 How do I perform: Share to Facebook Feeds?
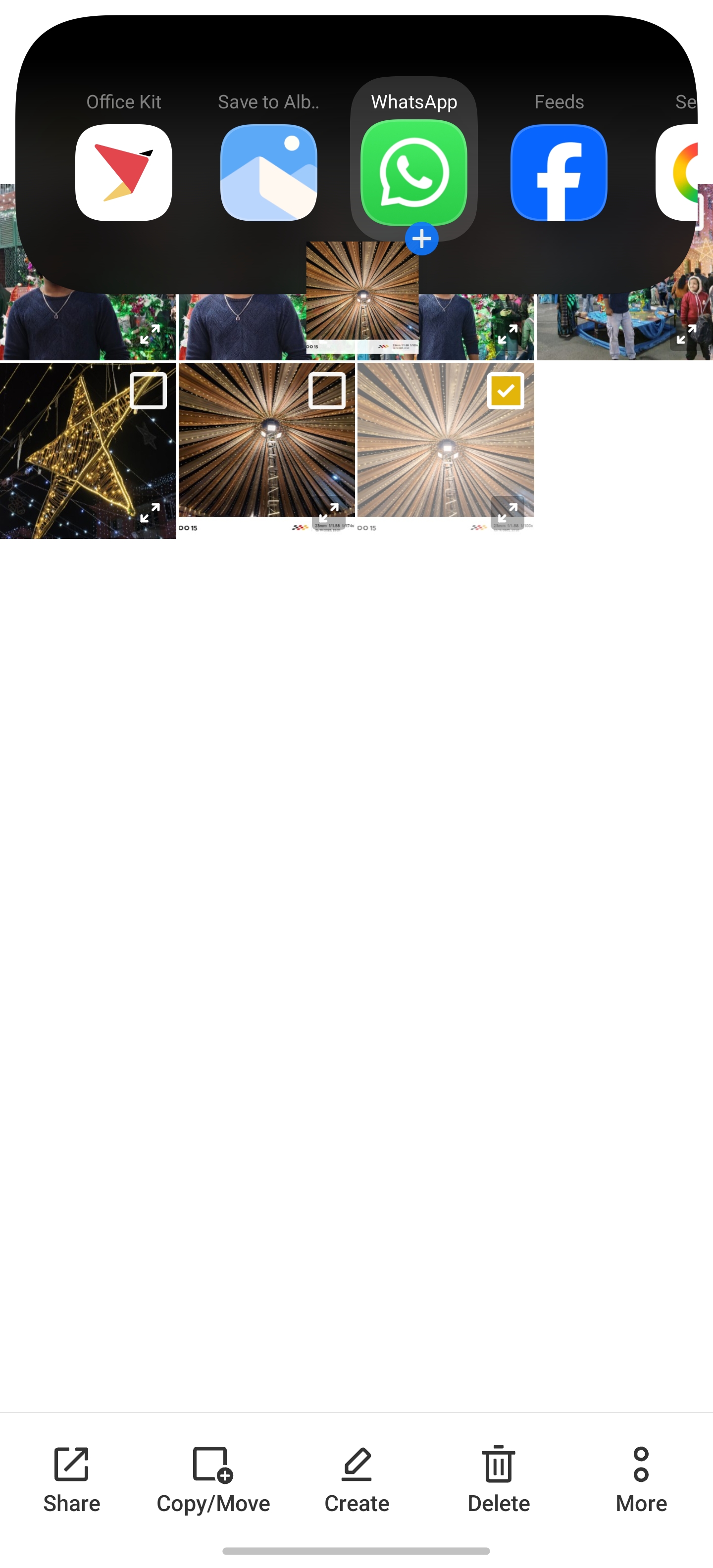click(559, 173)
